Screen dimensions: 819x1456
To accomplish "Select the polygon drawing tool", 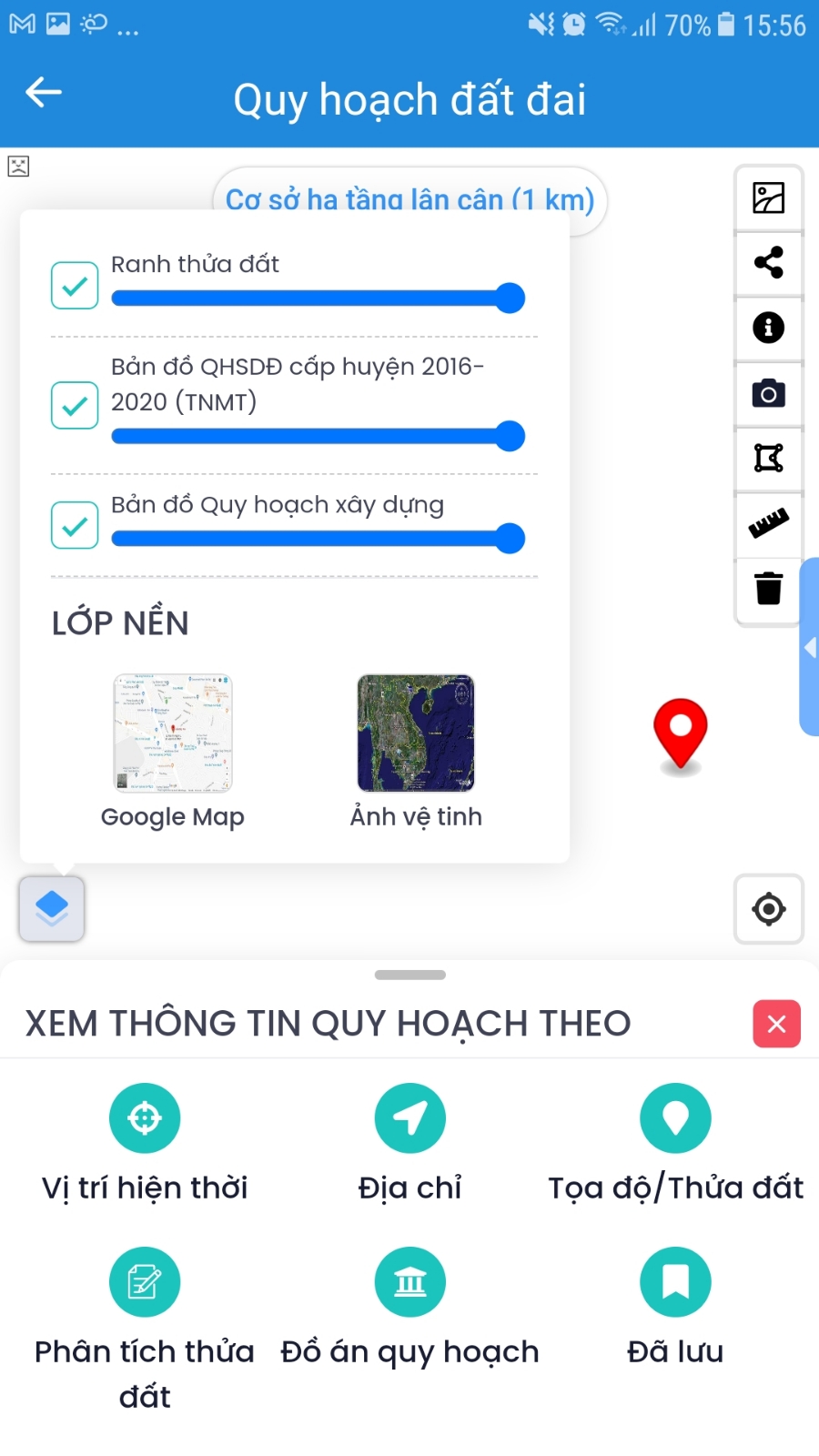I will click(x=769, y=458).
